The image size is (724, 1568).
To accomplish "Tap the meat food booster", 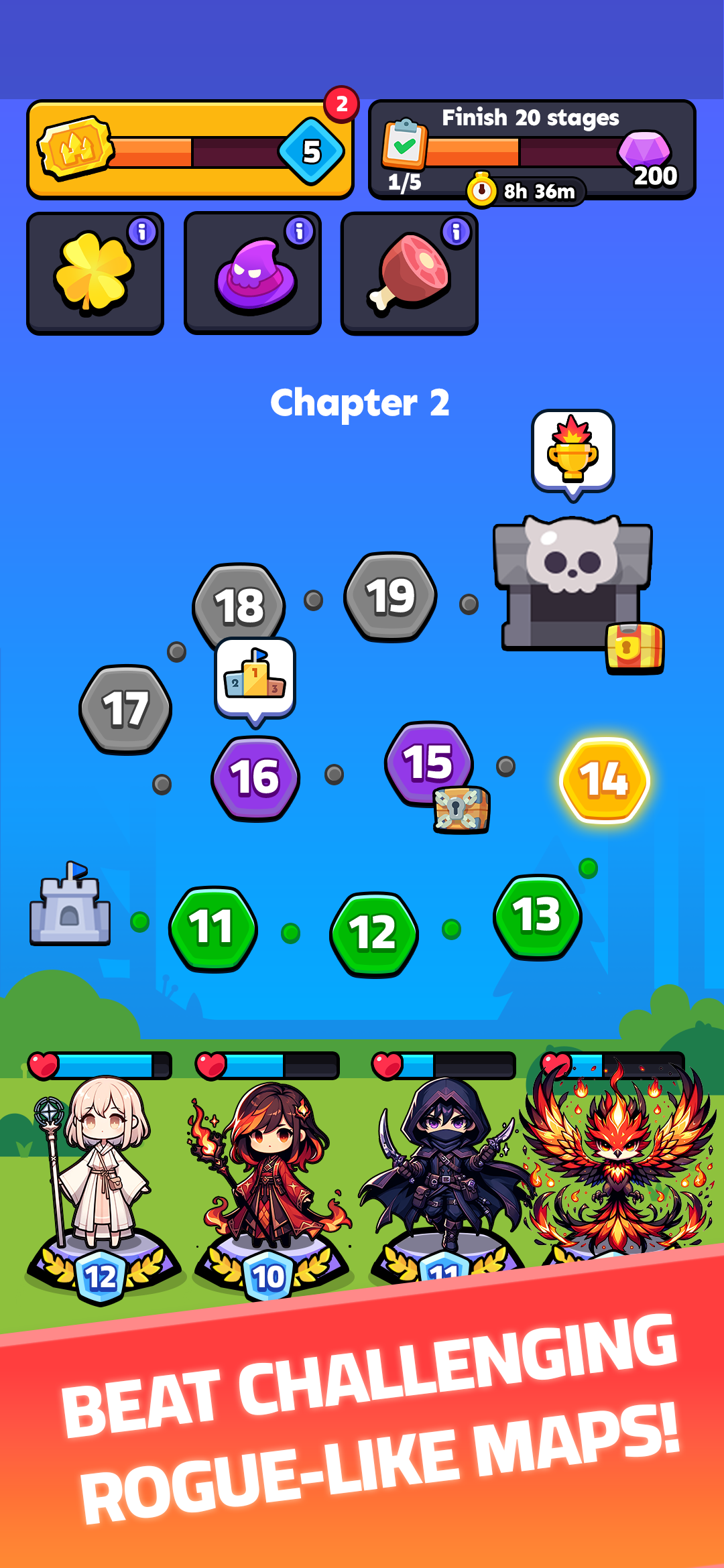I will 409,275.
